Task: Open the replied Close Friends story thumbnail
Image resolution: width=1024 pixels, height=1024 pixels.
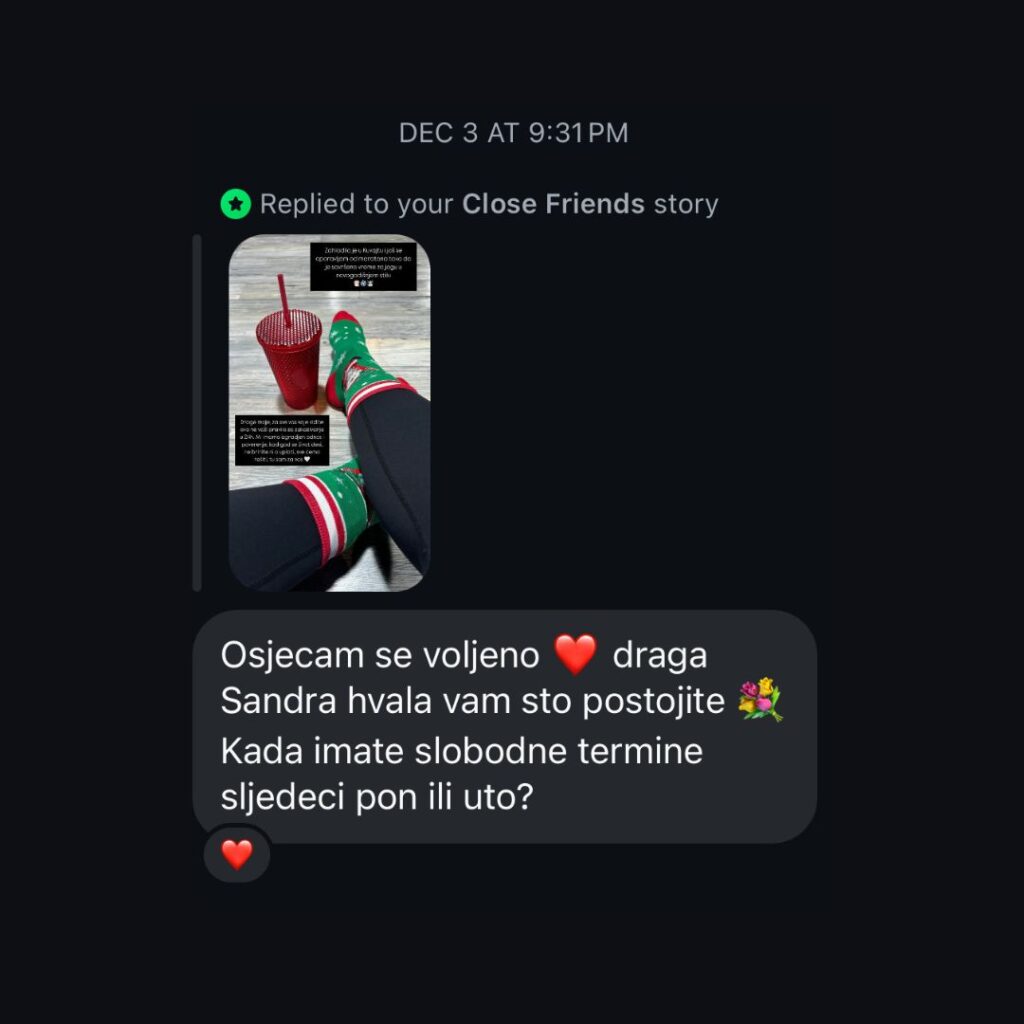Action: [329, 412]
